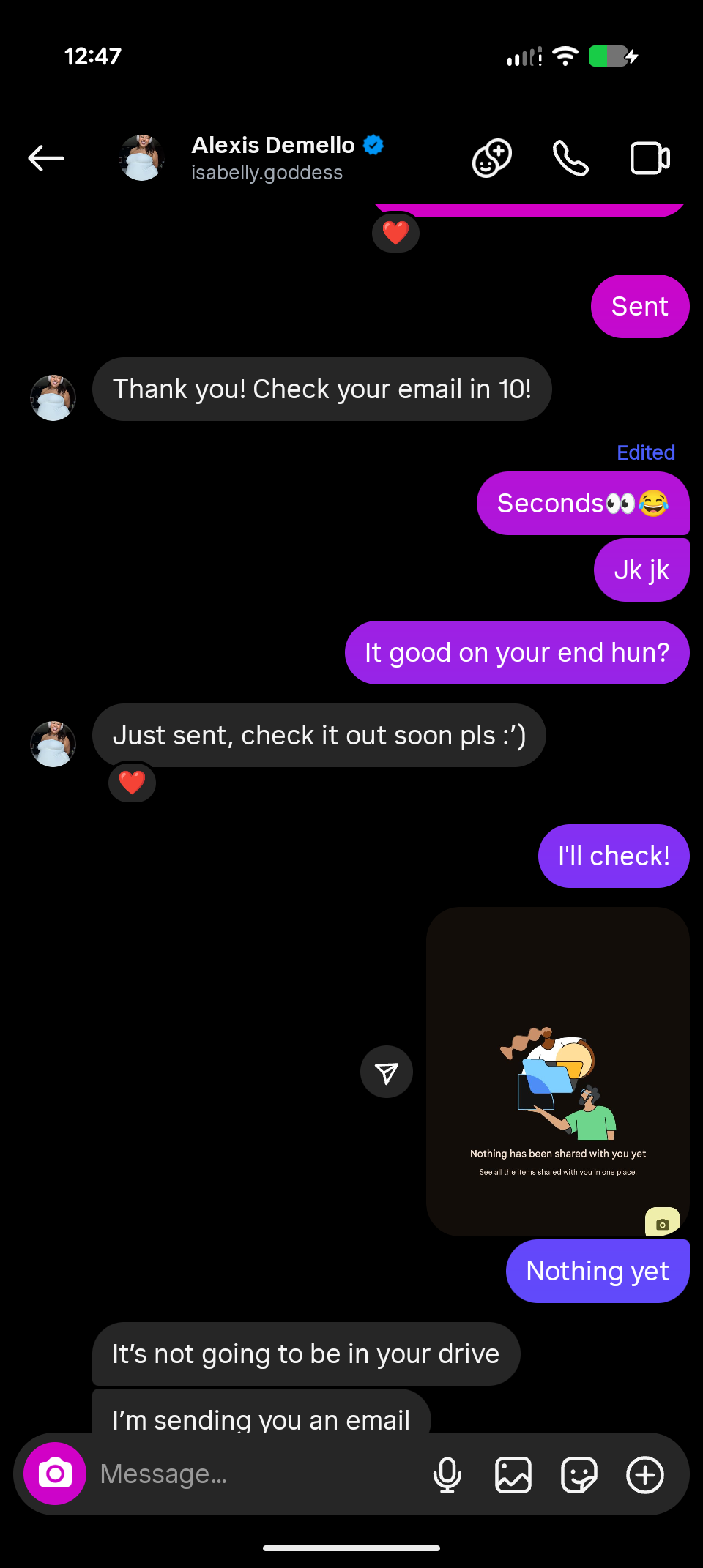This screenshot has width=703, height=1568.
Task: Open the photo gallery picker
Action: coord(513,1474)
